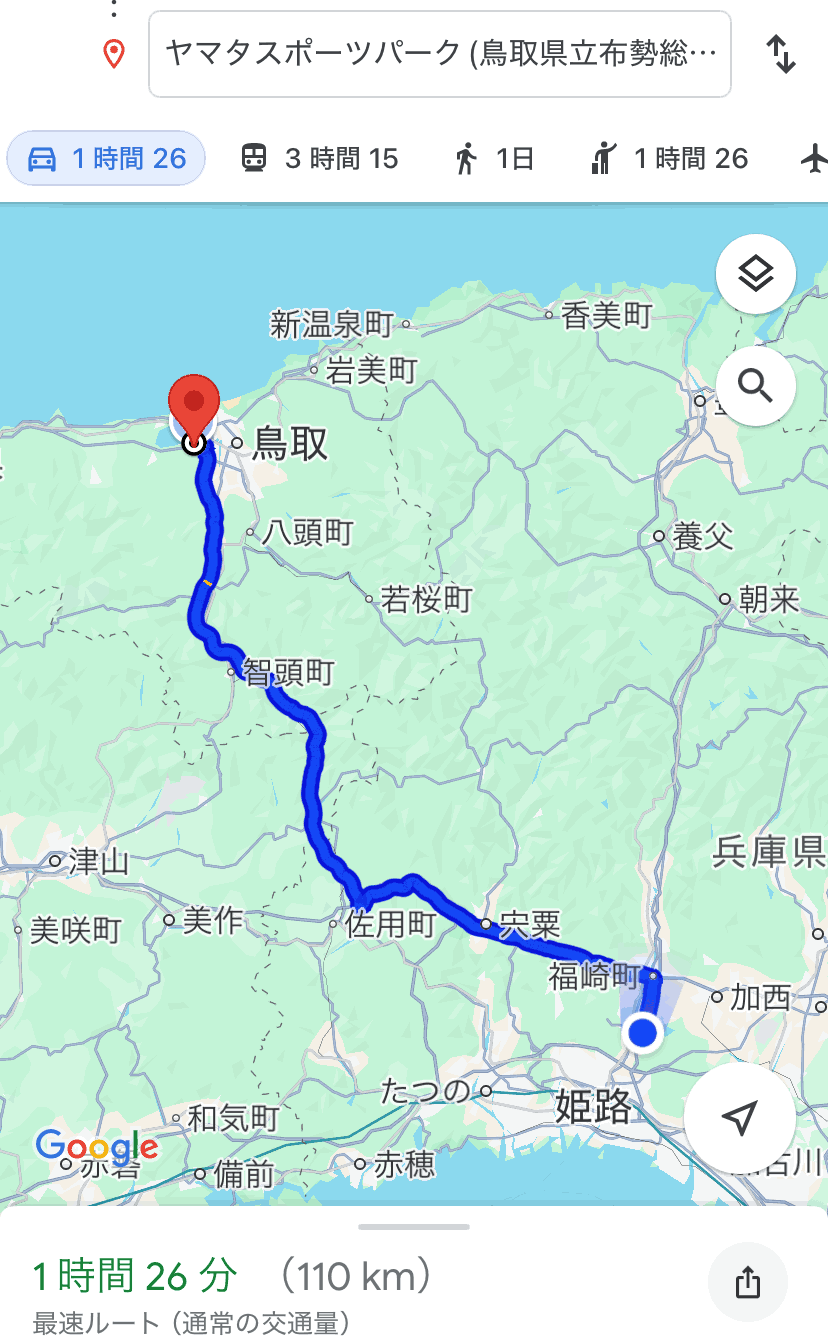The width and height of the screenshot is (828, 1344).
Task: Expand the route details sheet handle
Action: tap(414, 1226)
